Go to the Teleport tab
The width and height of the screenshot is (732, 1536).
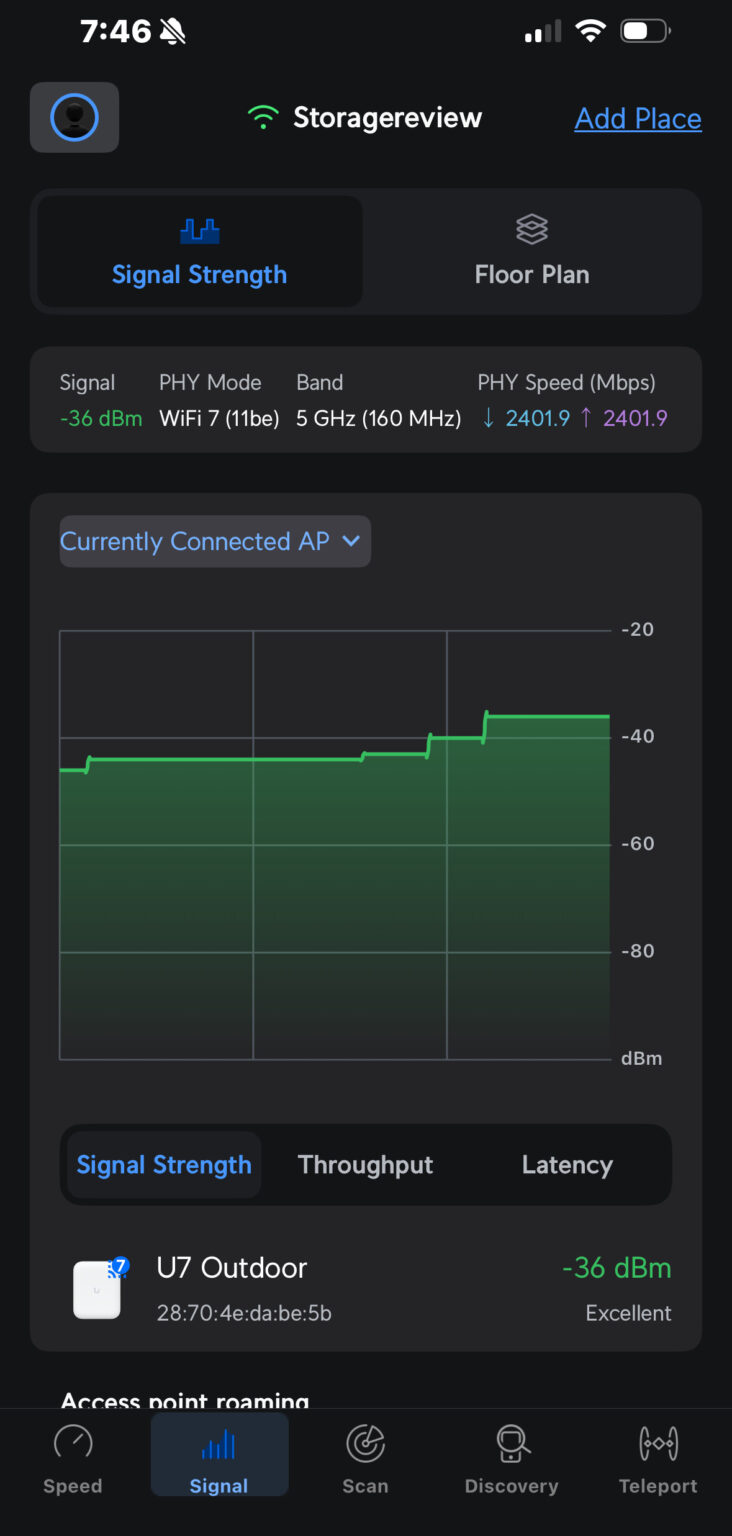(658, 1459)
